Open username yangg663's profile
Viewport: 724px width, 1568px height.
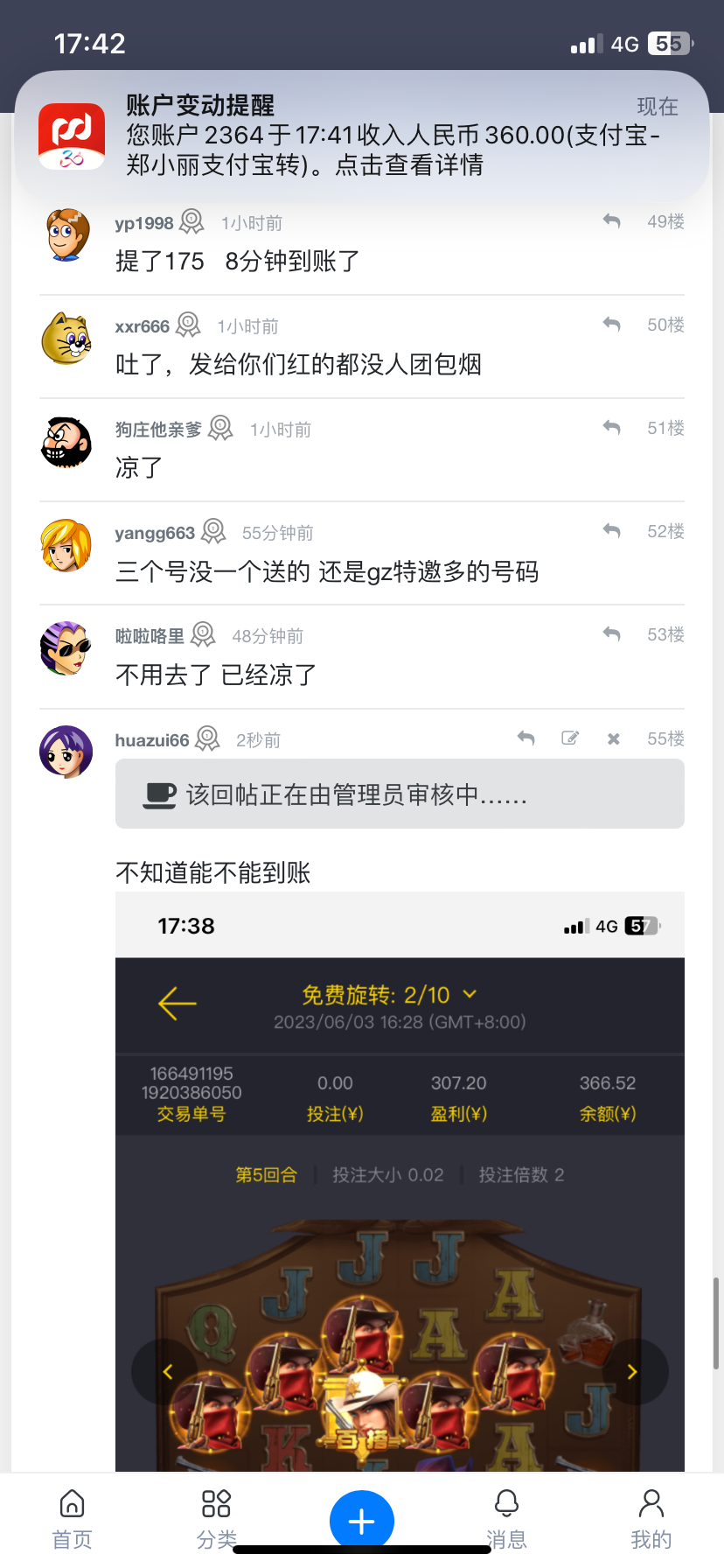click(155, 533)
